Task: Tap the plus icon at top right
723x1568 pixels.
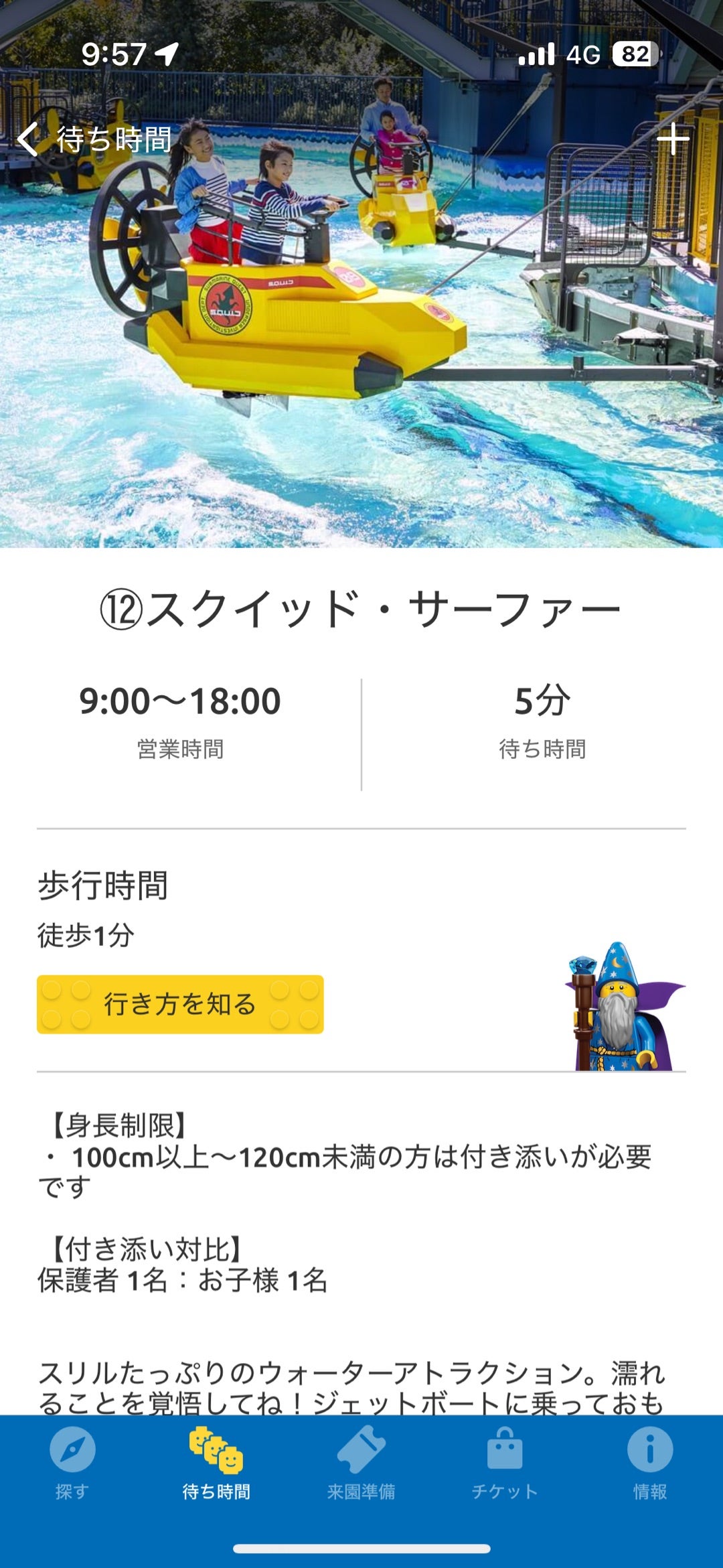Action: coord(672,139)
